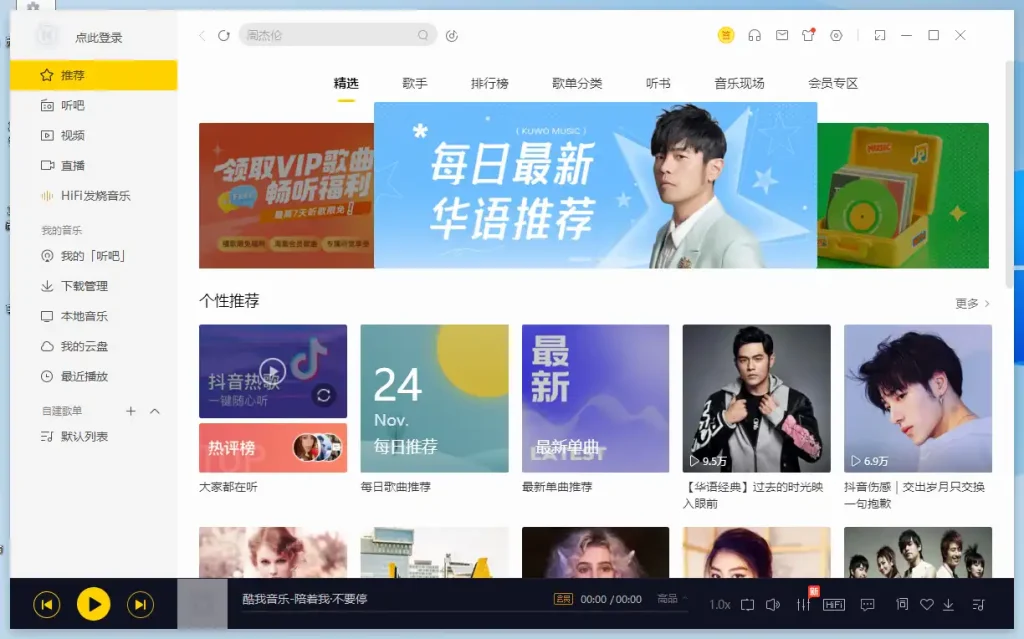The height and width of the screenshot is (639, 1024).
Task: Skip to the next track
Action: click(140, 604)
